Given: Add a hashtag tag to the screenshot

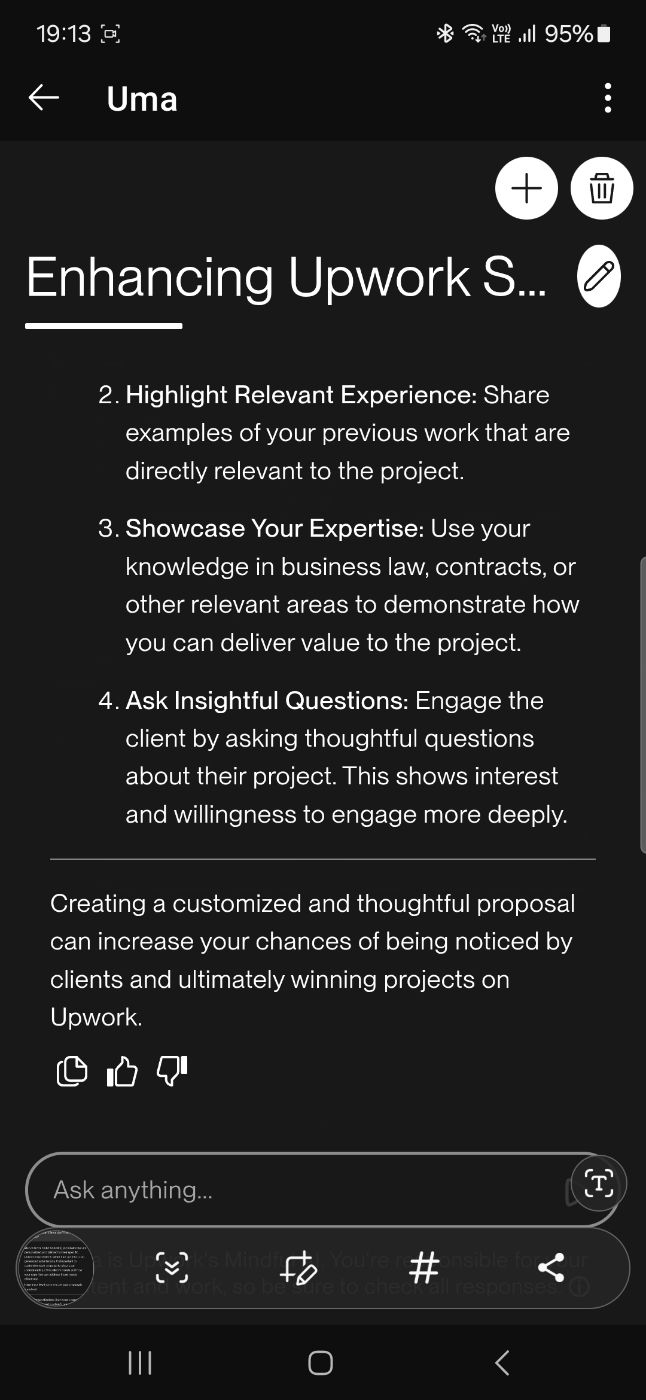Looking at the screenshot, I should pyautogui.click(x=425, y=1269).
